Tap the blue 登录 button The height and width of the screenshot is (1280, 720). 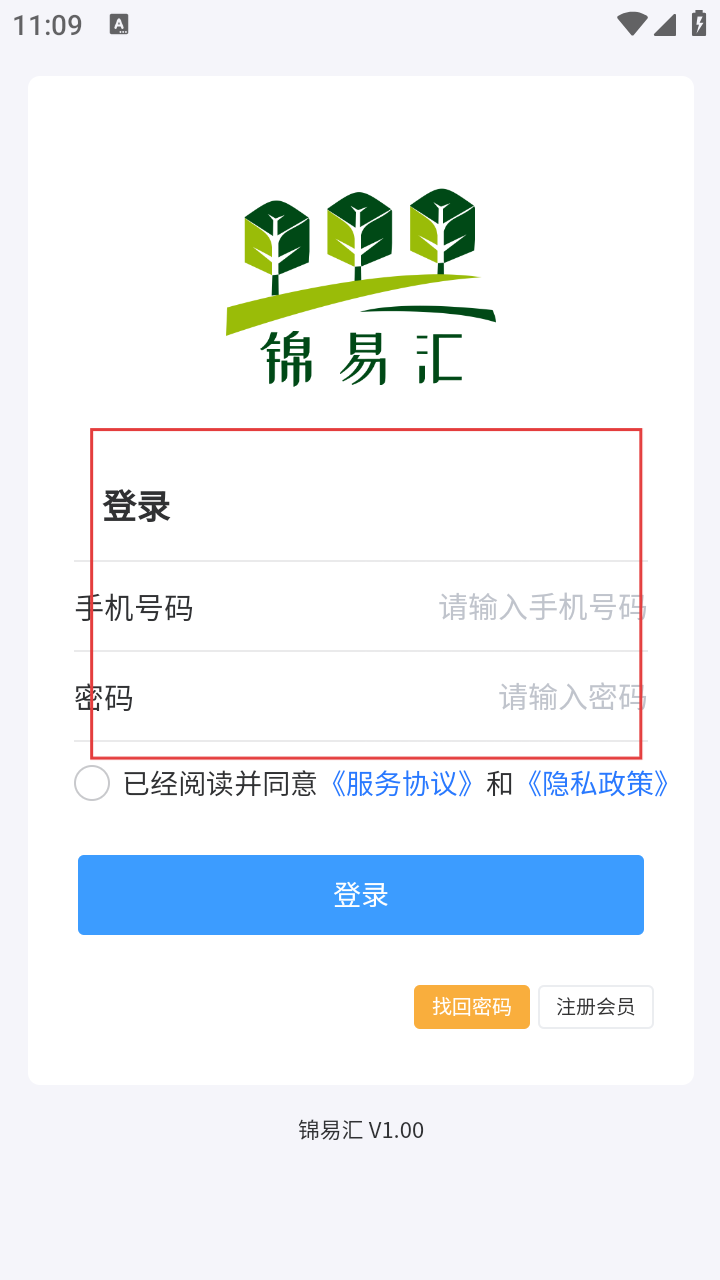(360, 895)
